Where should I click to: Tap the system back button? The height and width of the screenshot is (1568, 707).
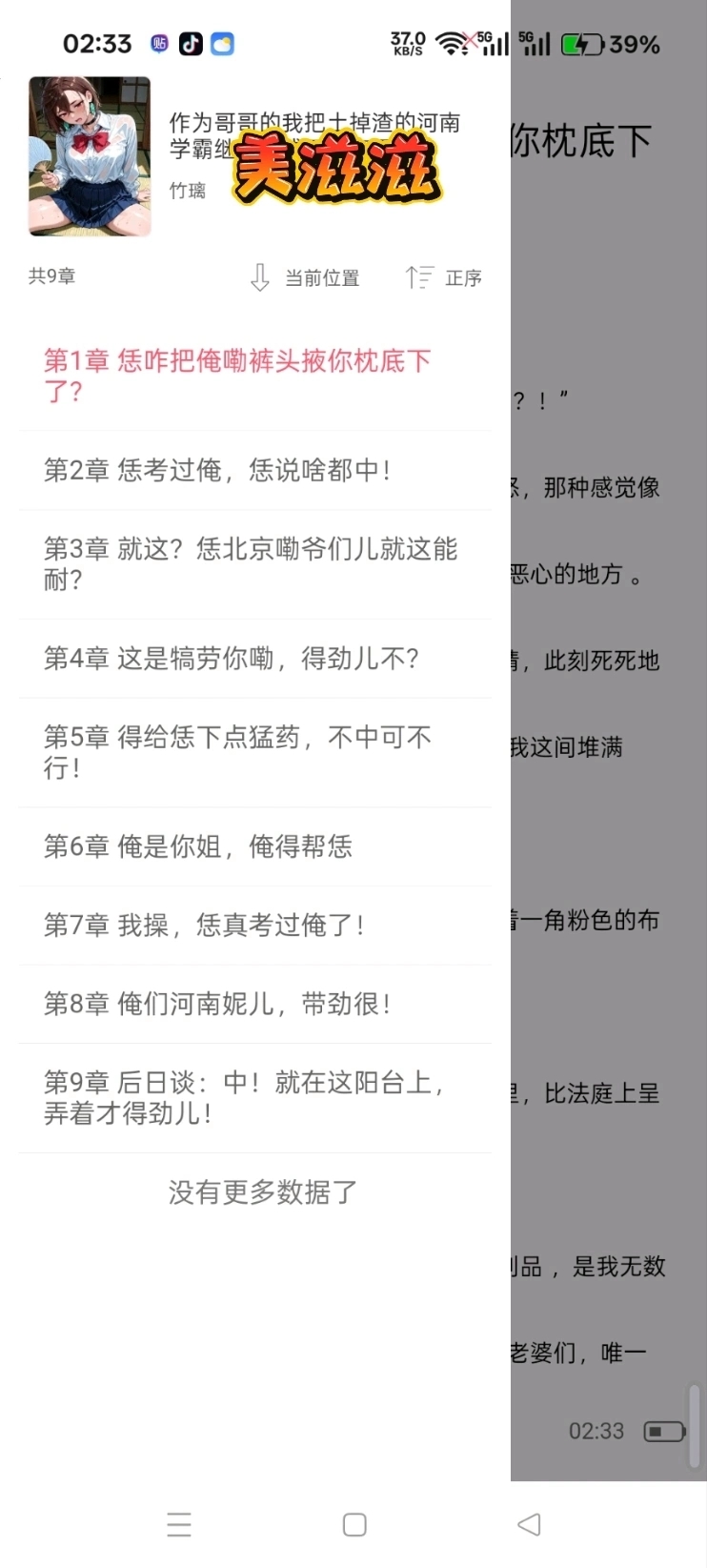point(529,1524)
